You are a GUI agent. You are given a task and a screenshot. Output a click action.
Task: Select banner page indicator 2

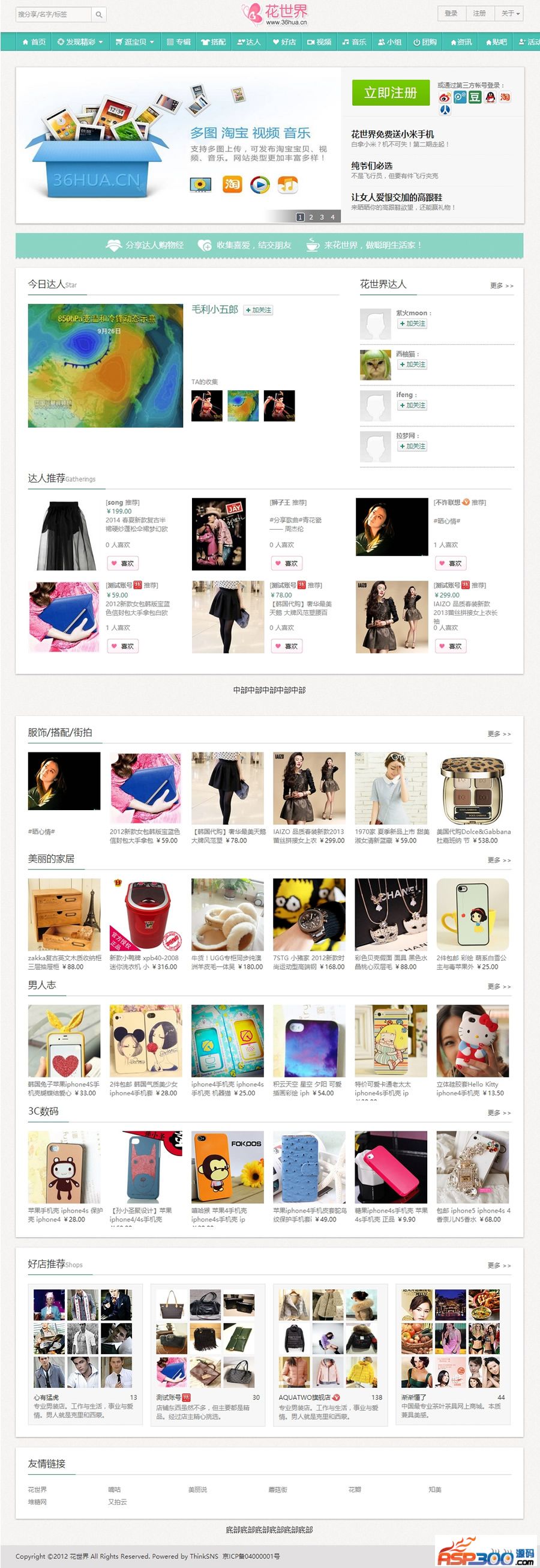pyautogui.click(x=311, y=217)
